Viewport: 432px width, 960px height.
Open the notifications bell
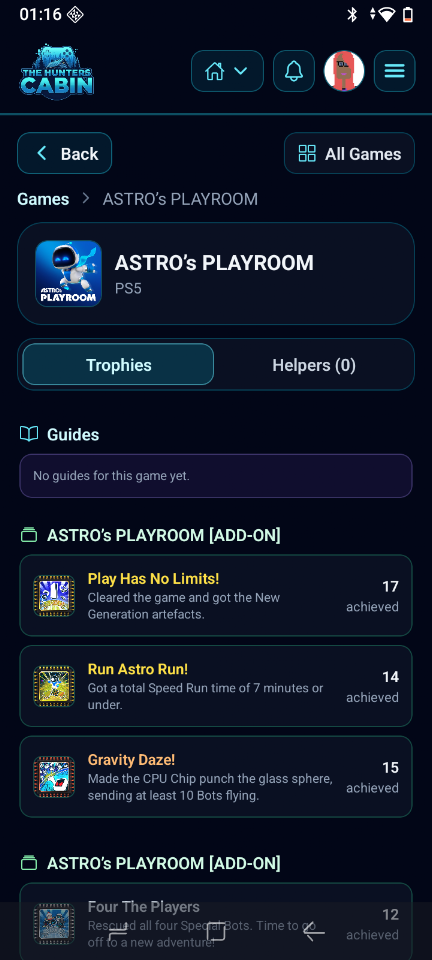pos(294,71)
